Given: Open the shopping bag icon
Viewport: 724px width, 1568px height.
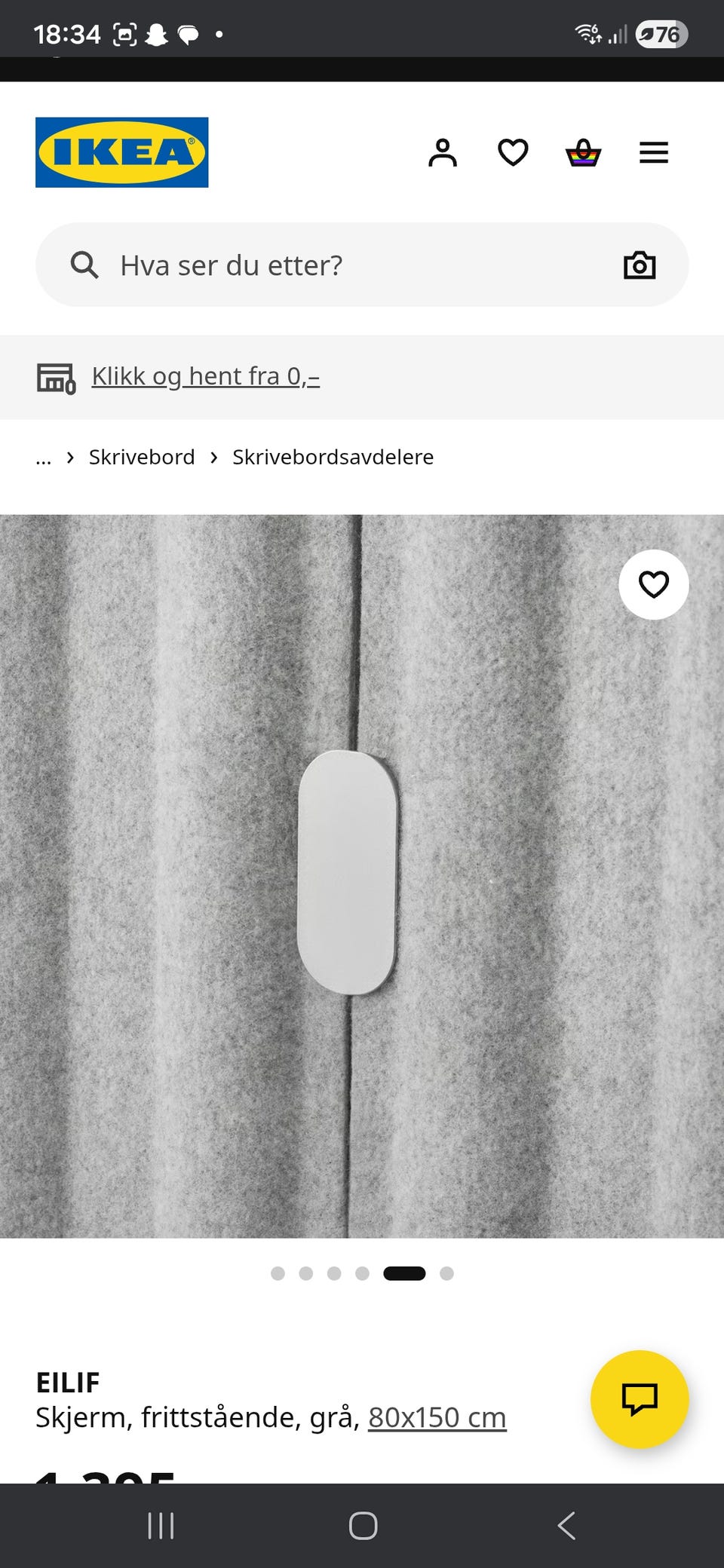Looking at the screenshot, I should tap(584, 153).
